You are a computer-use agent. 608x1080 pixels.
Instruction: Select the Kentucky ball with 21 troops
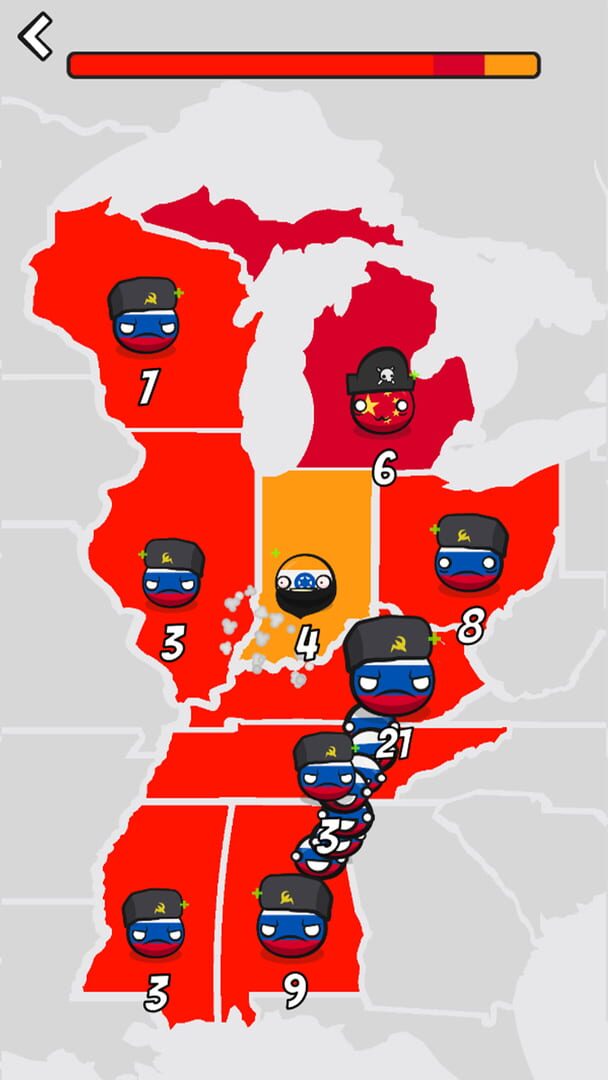point(392,666)
